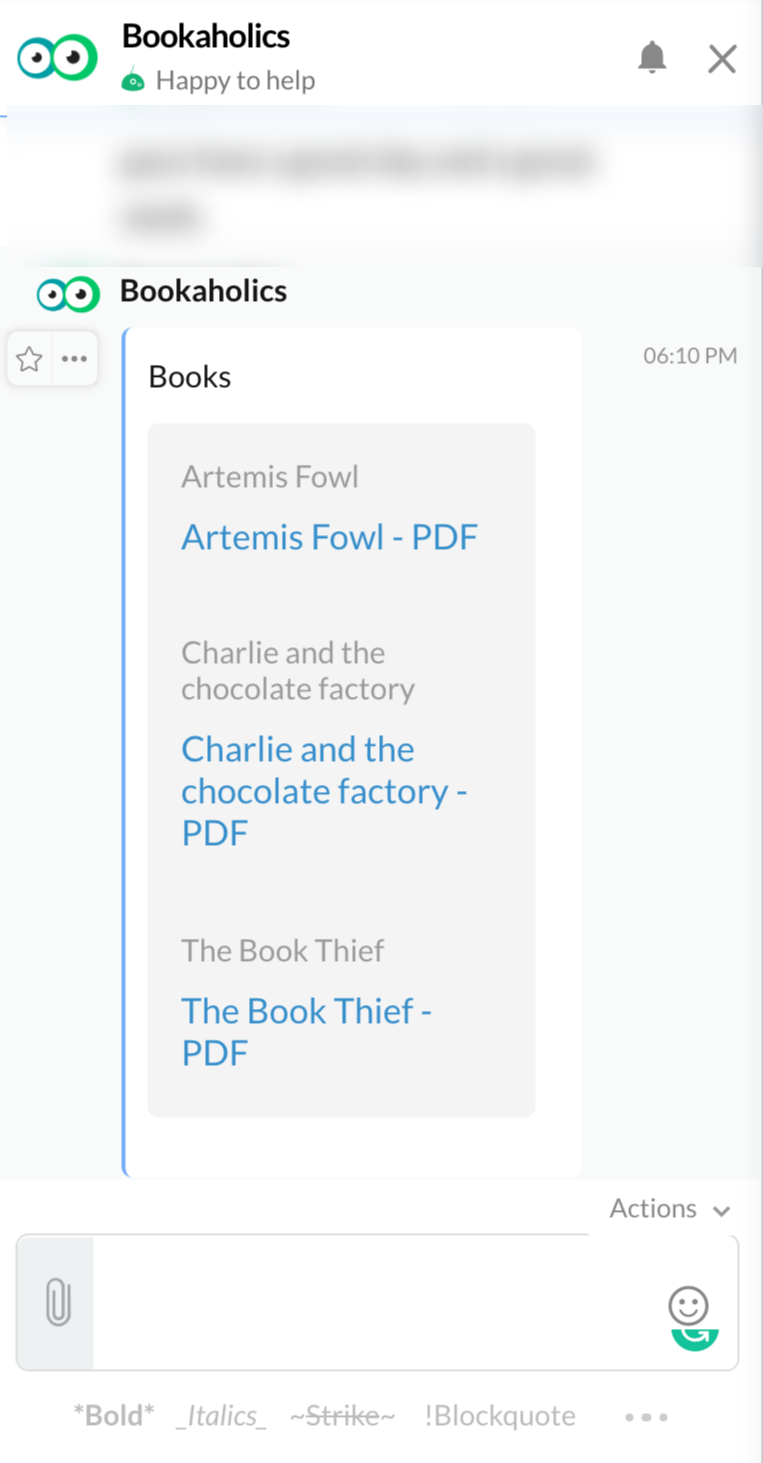Open Charlie and the chocolate factory - PDF
The width and height of the screenshot is (763, 1463).
pos(325,791)
